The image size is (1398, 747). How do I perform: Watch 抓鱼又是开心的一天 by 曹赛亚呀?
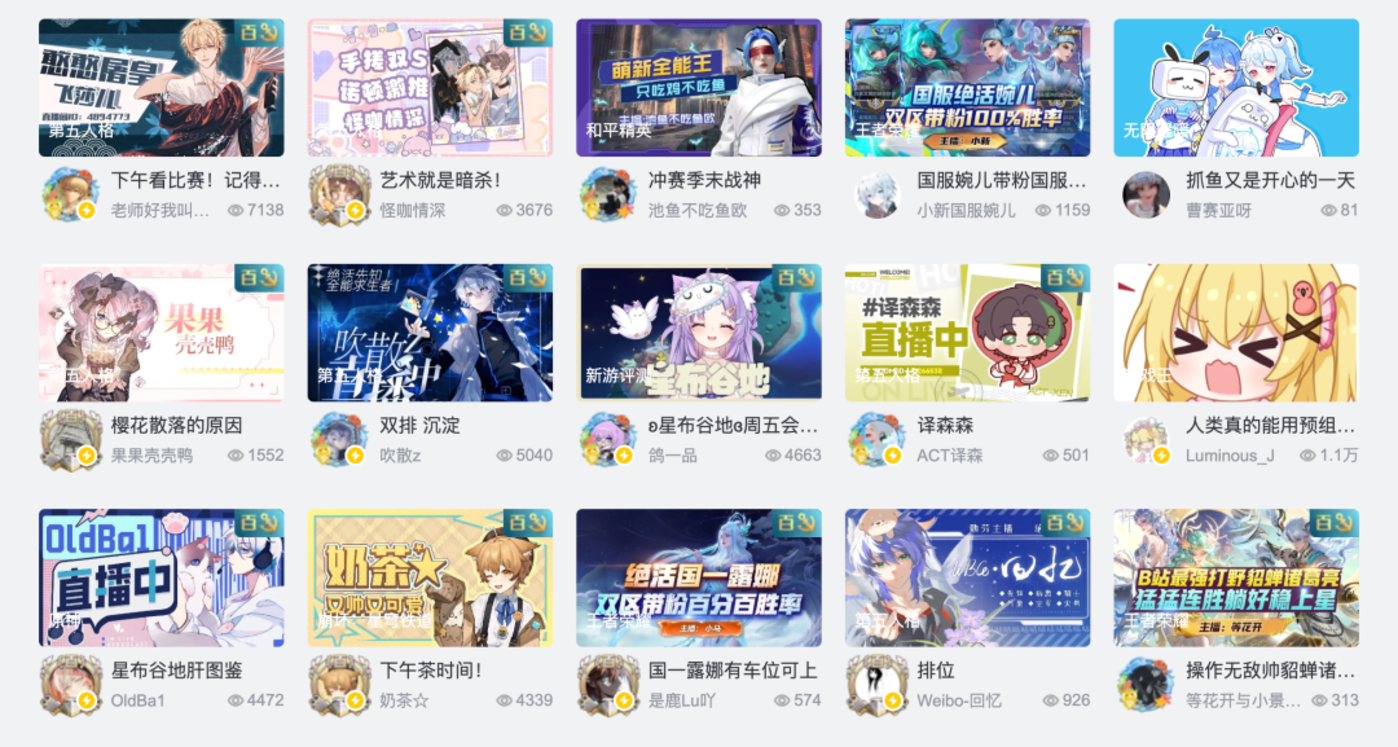point(1236,88)
